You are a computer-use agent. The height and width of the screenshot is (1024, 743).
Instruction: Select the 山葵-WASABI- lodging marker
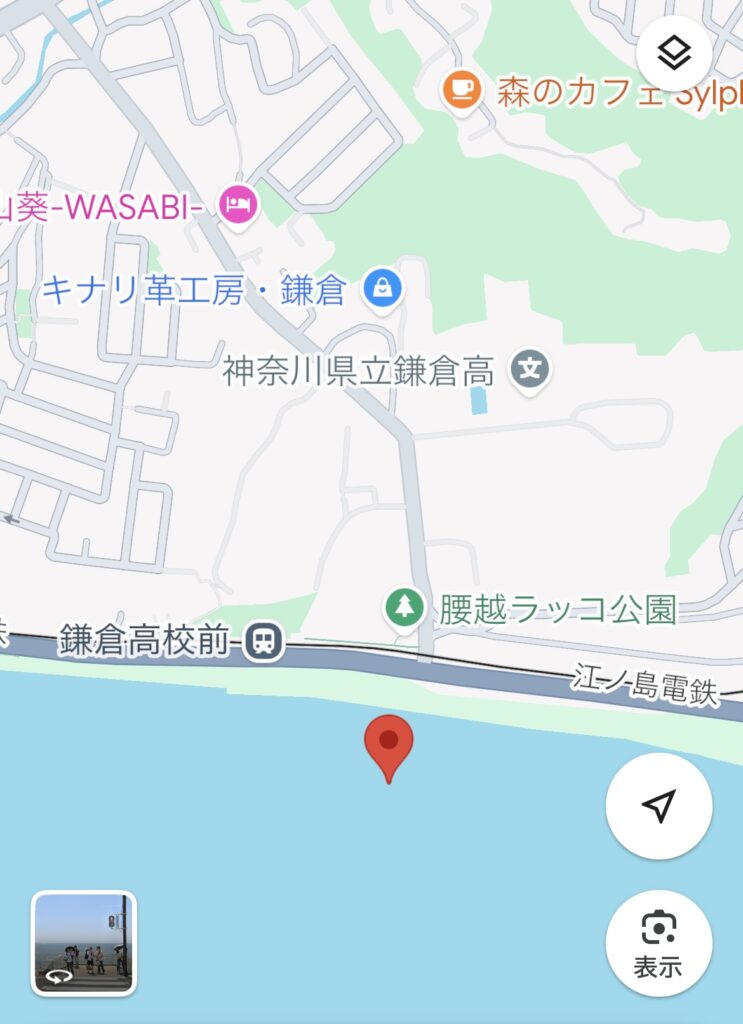click(x=239, y=205)
